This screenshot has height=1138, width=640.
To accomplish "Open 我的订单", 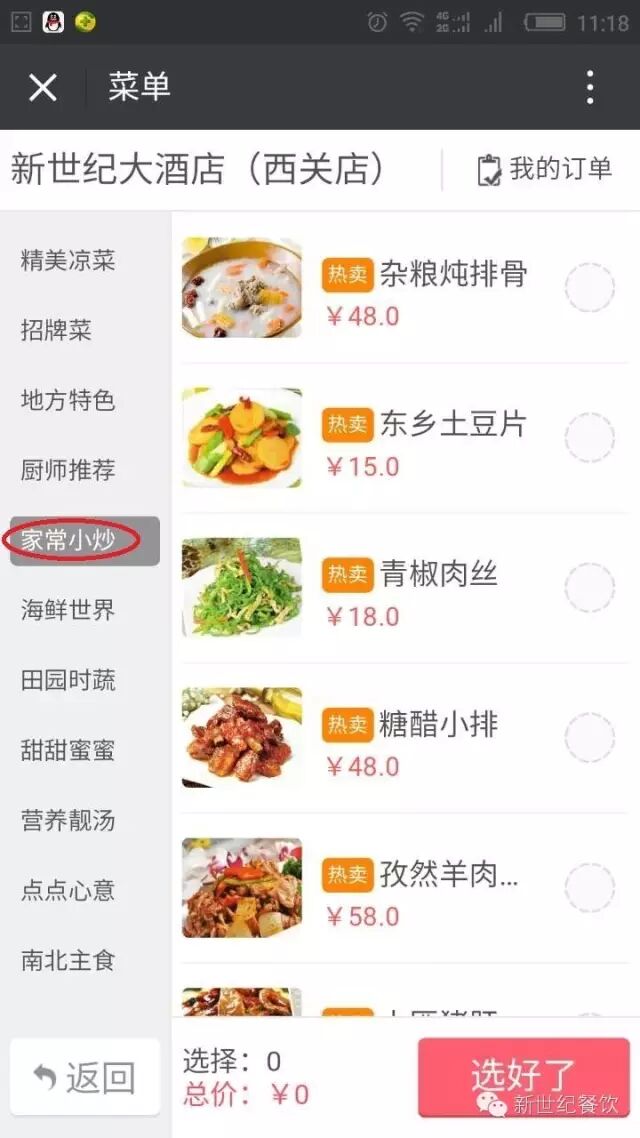I will [x=545, y=169].
